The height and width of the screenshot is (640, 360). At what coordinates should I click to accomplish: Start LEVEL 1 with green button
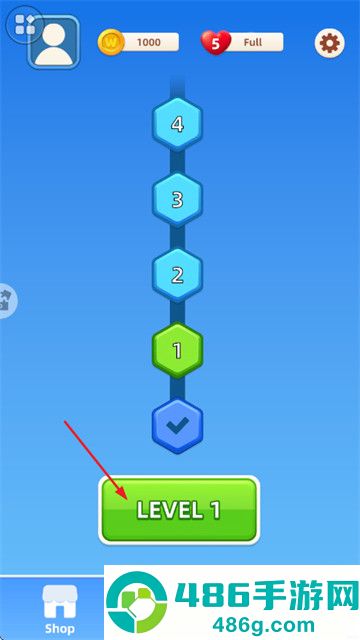coord(179,510)
